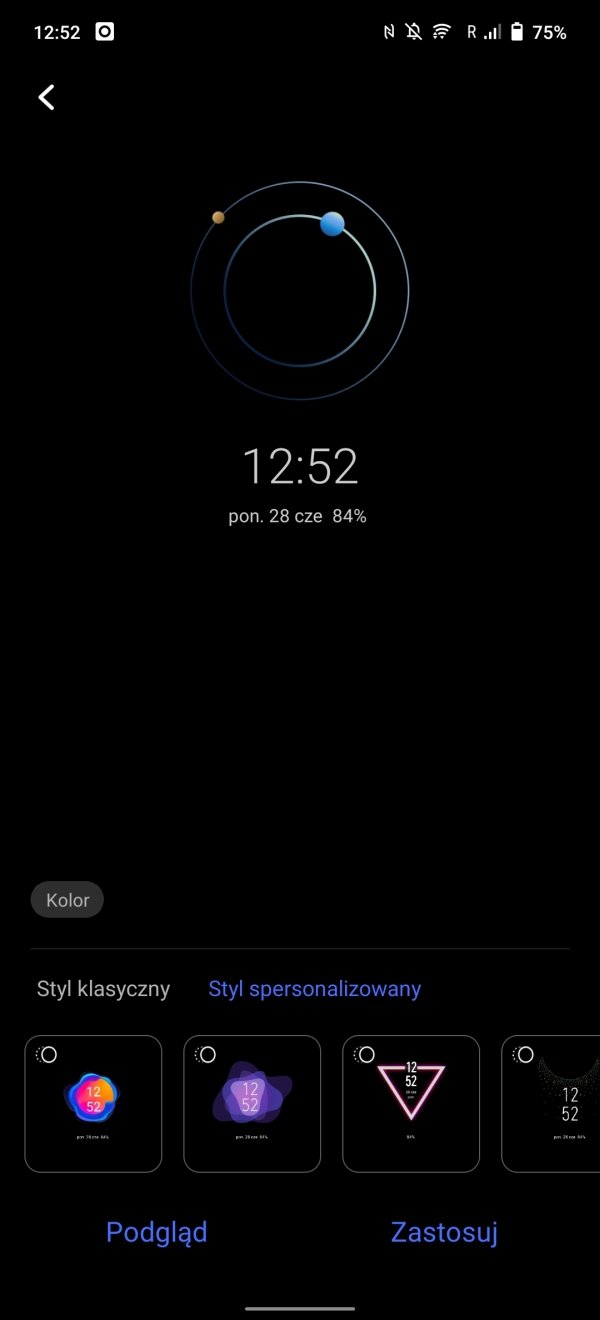Image resolution: width=600 pixels, height=1320 pixels.
Task: Go back with the top-left arrow
Action: coord(46,97)
